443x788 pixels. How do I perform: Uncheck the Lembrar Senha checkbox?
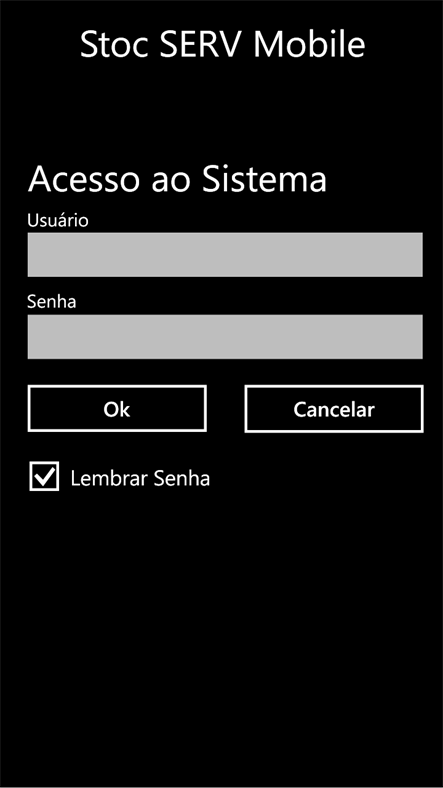coord(44,476)
